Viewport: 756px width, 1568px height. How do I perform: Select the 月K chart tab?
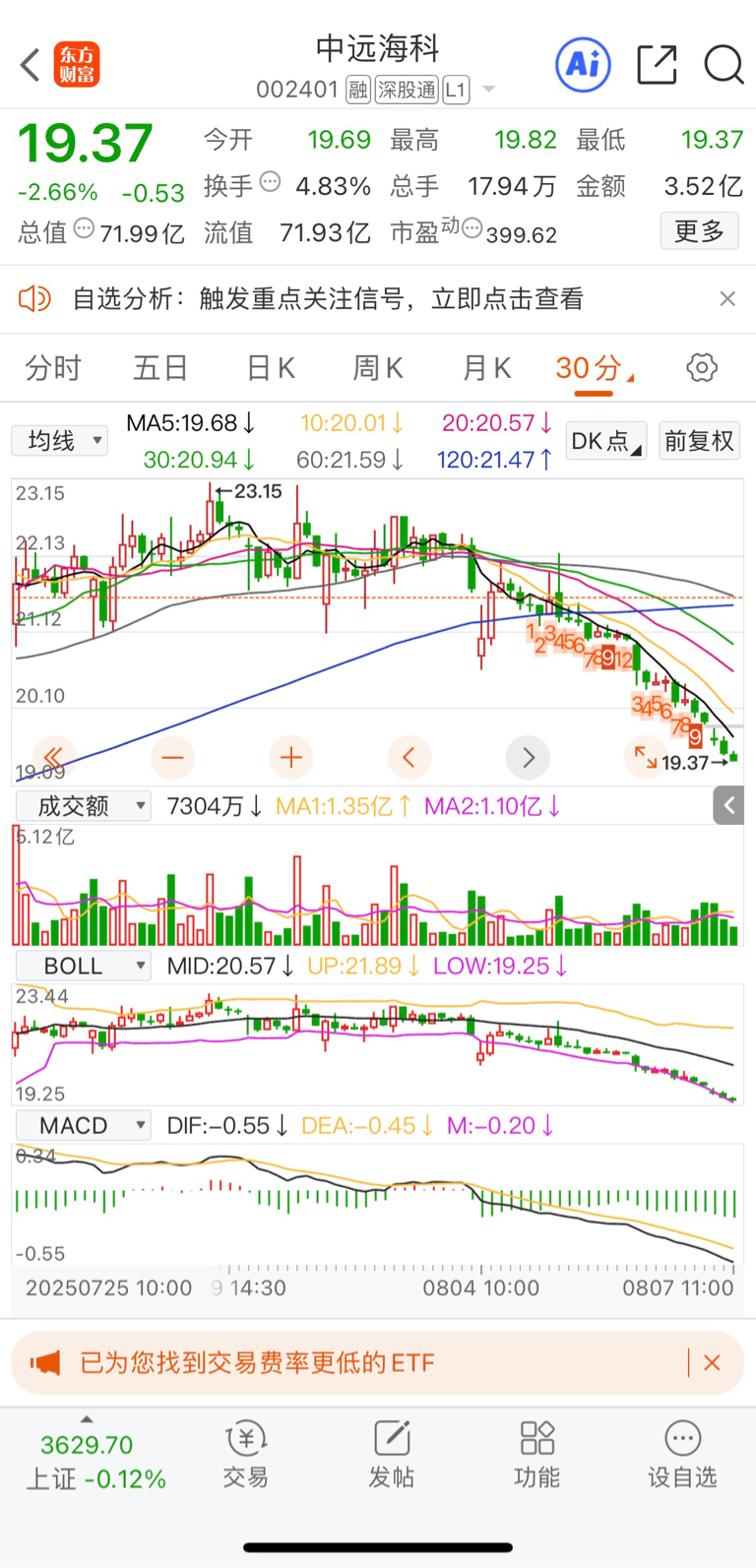click(487, 368)
